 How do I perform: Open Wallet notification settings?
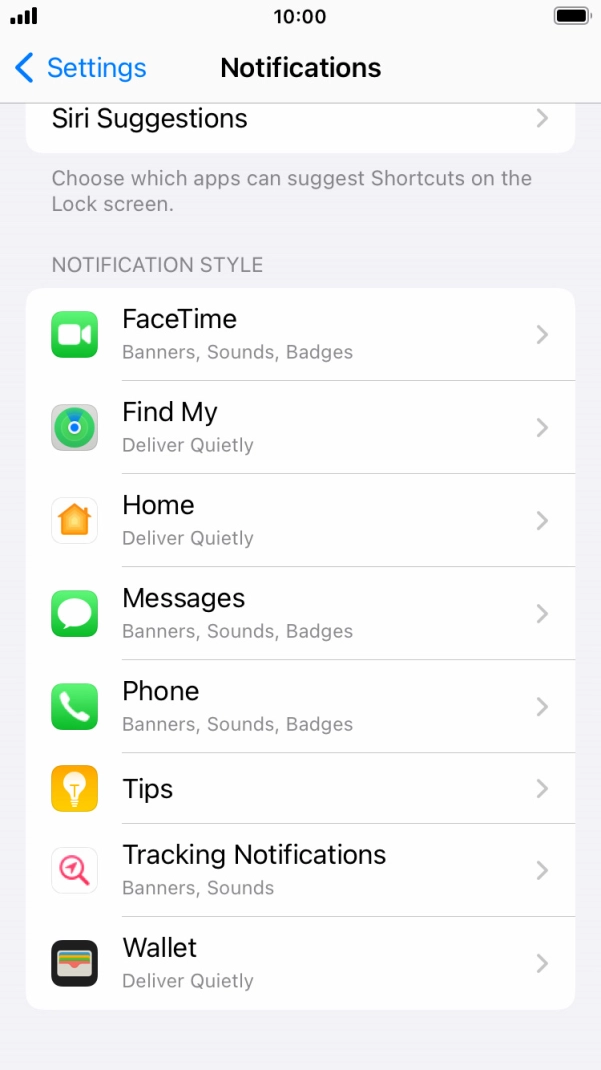point(300,963)
